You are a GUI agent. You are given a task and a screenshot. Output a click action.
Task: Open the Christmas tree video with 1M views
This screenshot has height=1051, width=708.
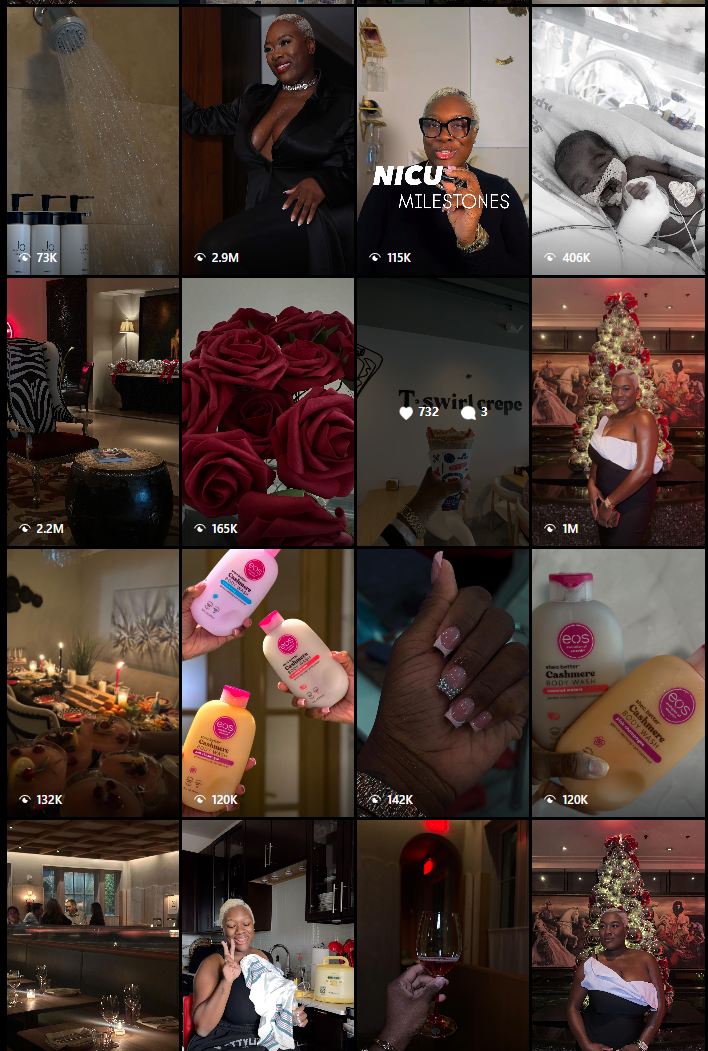coord(618,412)
